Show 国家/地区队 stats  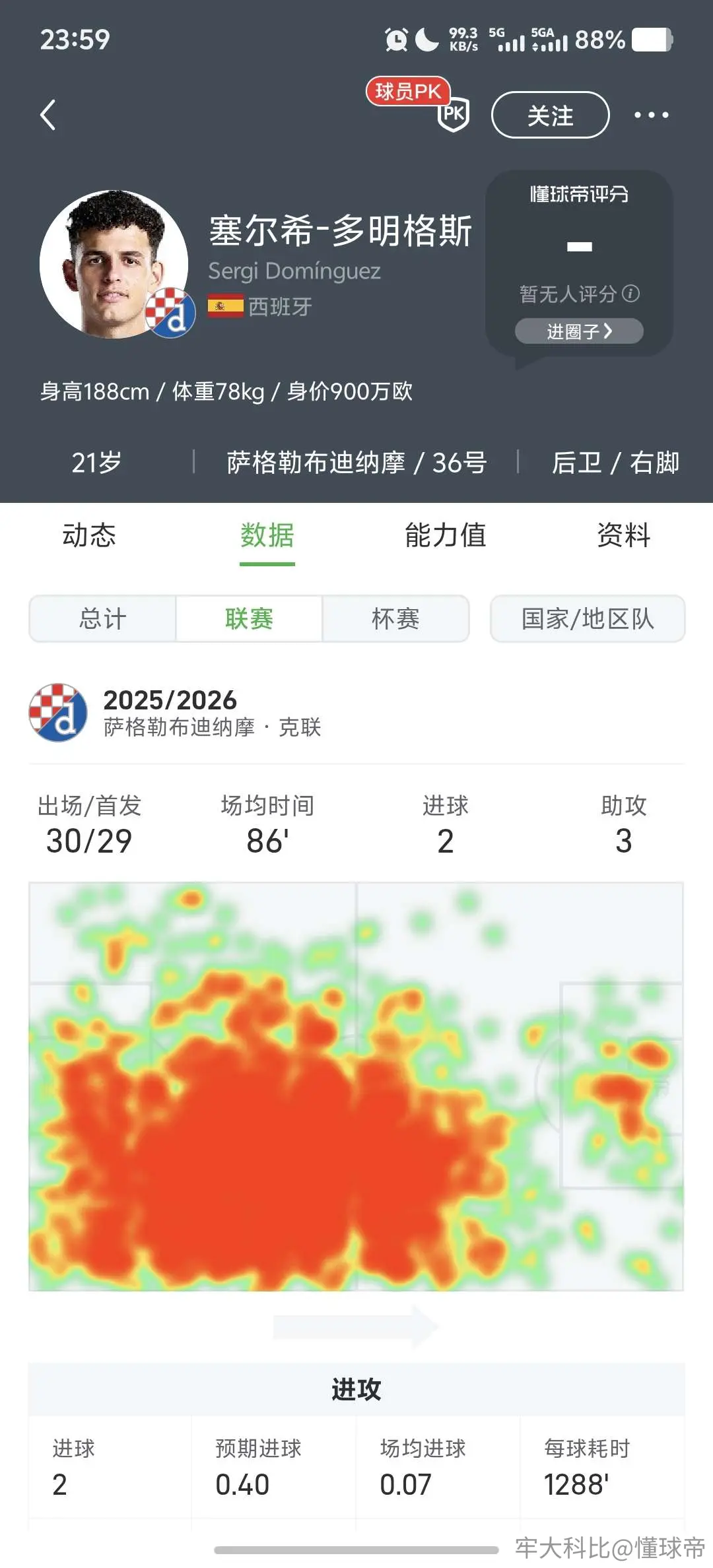588,618
